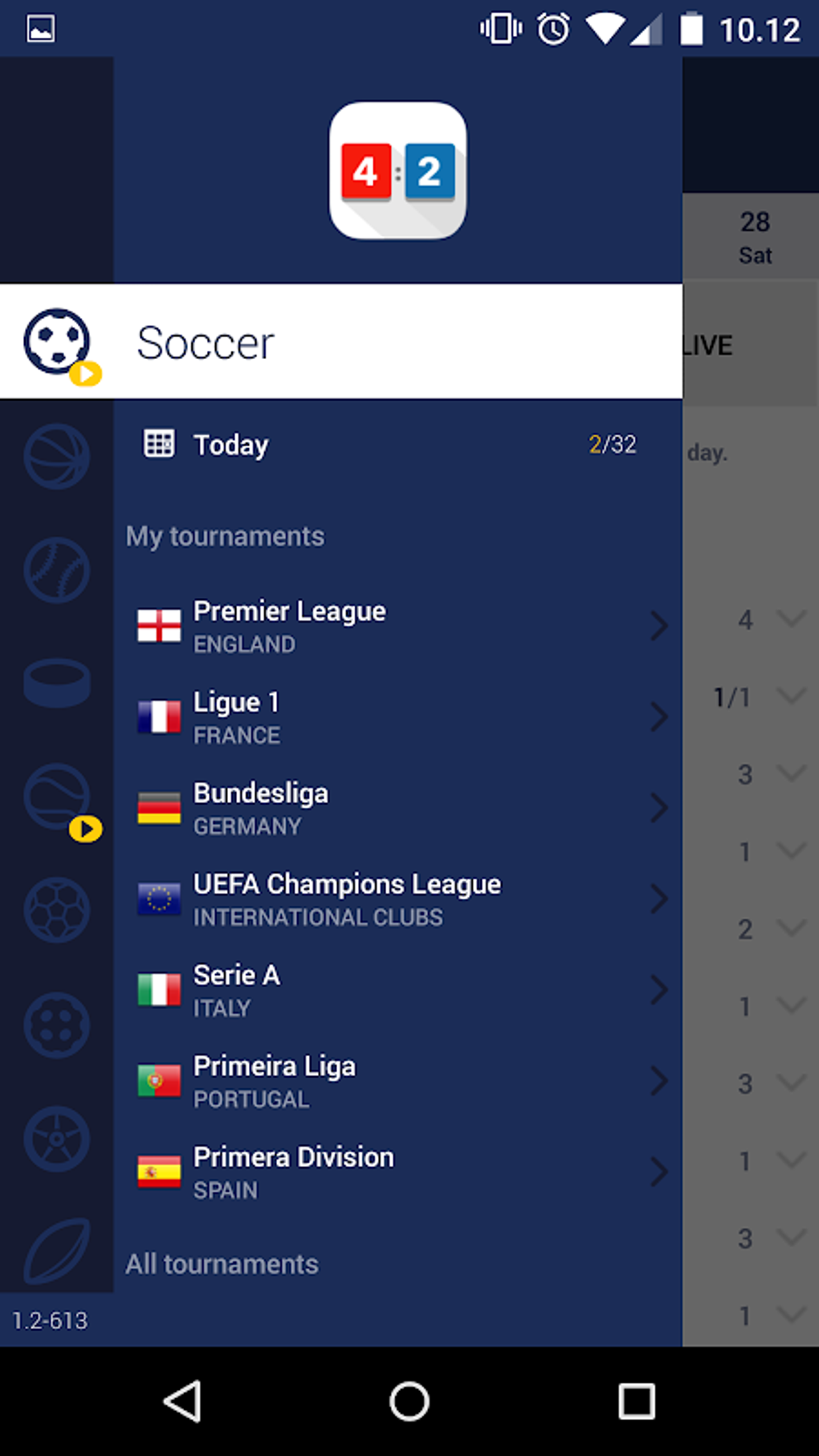
Task: Expand the Bundesliga chevron
Action: click(658, 809)
